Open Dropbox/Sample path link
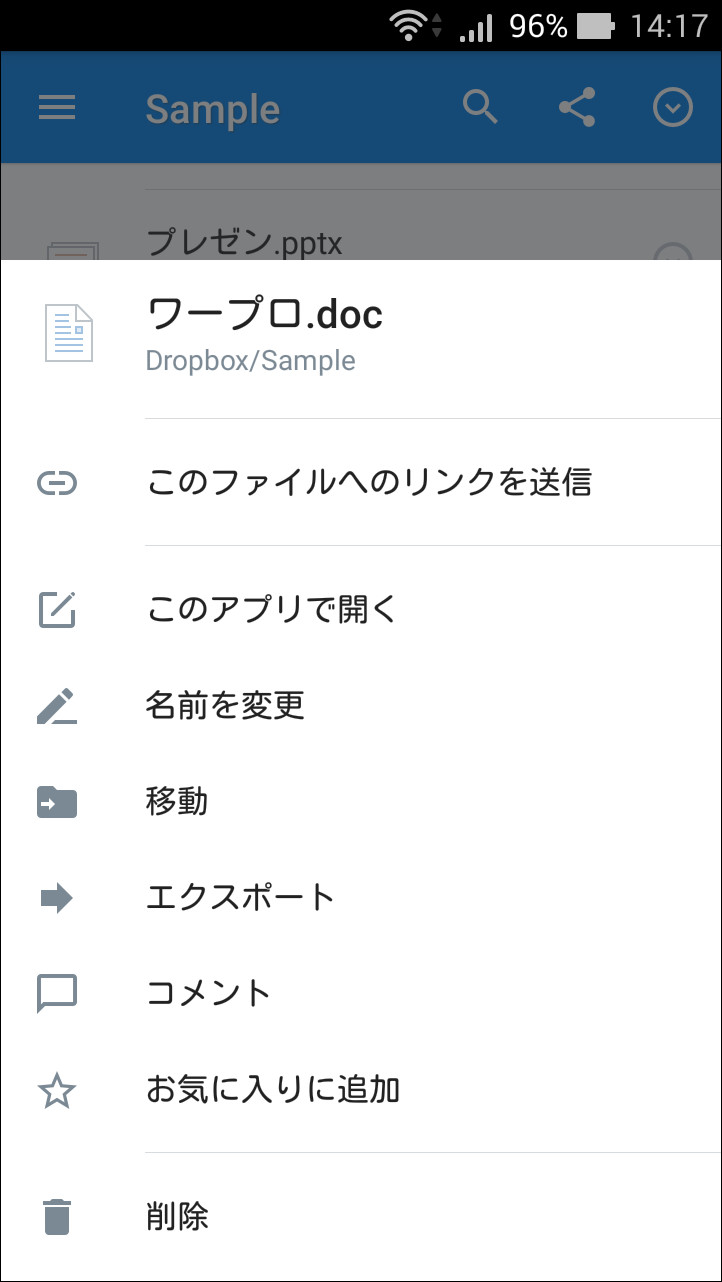 tap(250, 360)
